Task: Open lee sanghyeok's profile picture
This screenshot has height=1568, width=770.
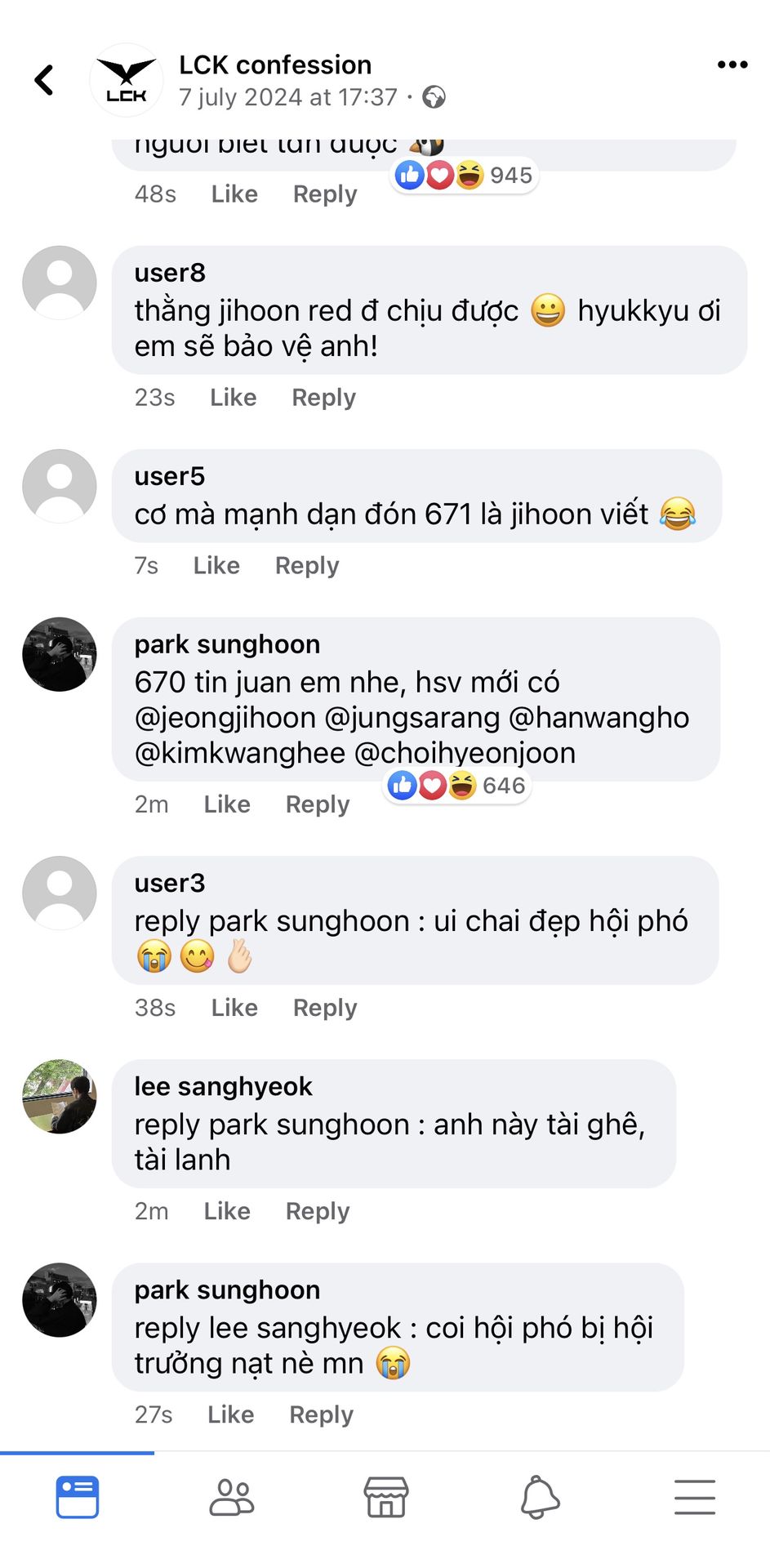Action: tap(60, 1096)
